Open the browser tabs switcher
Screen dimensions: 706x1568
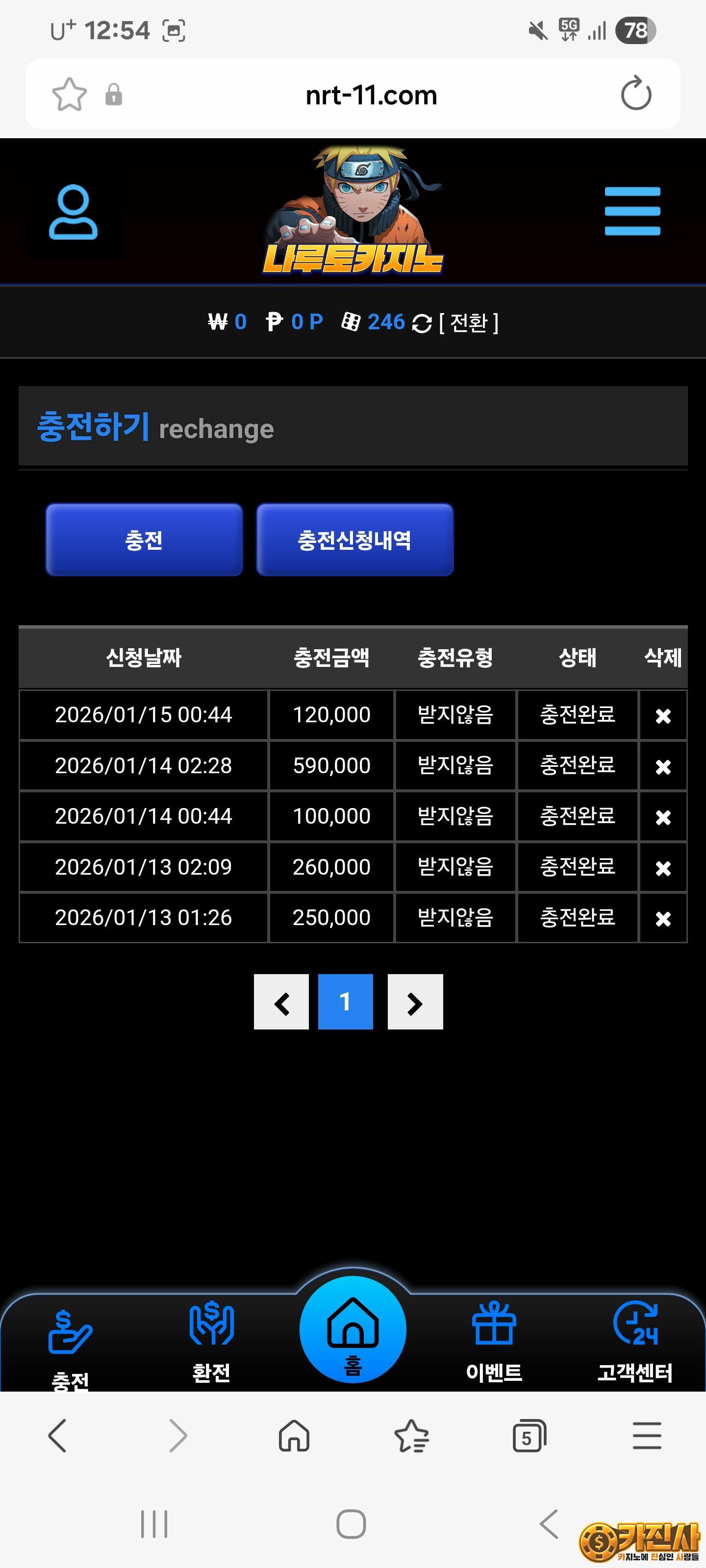[x=529, y=1436]
